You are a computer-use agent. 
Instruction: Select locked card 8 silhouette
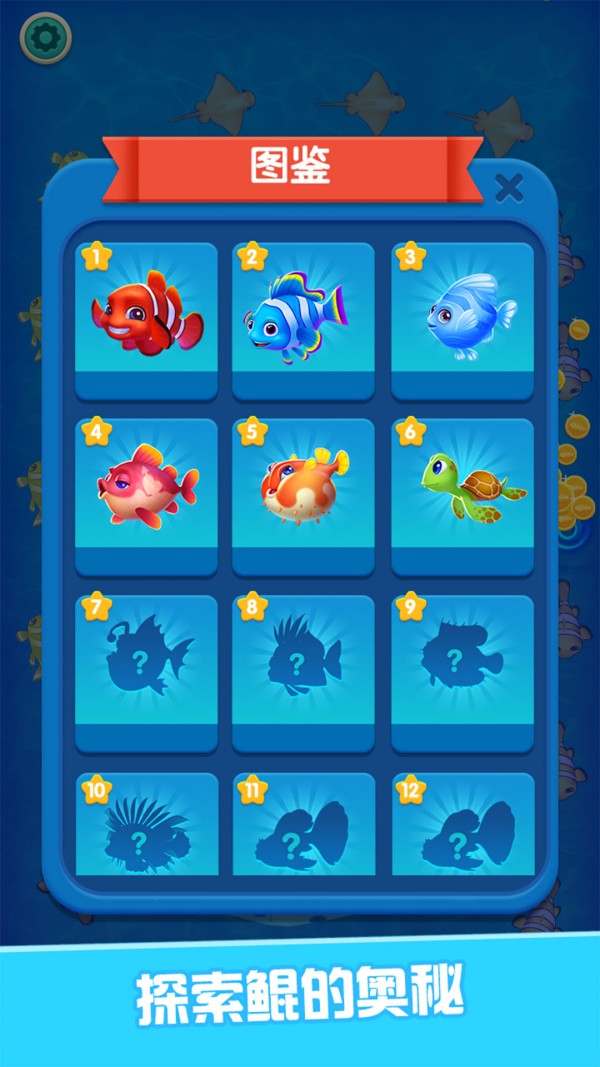point(303,670)
